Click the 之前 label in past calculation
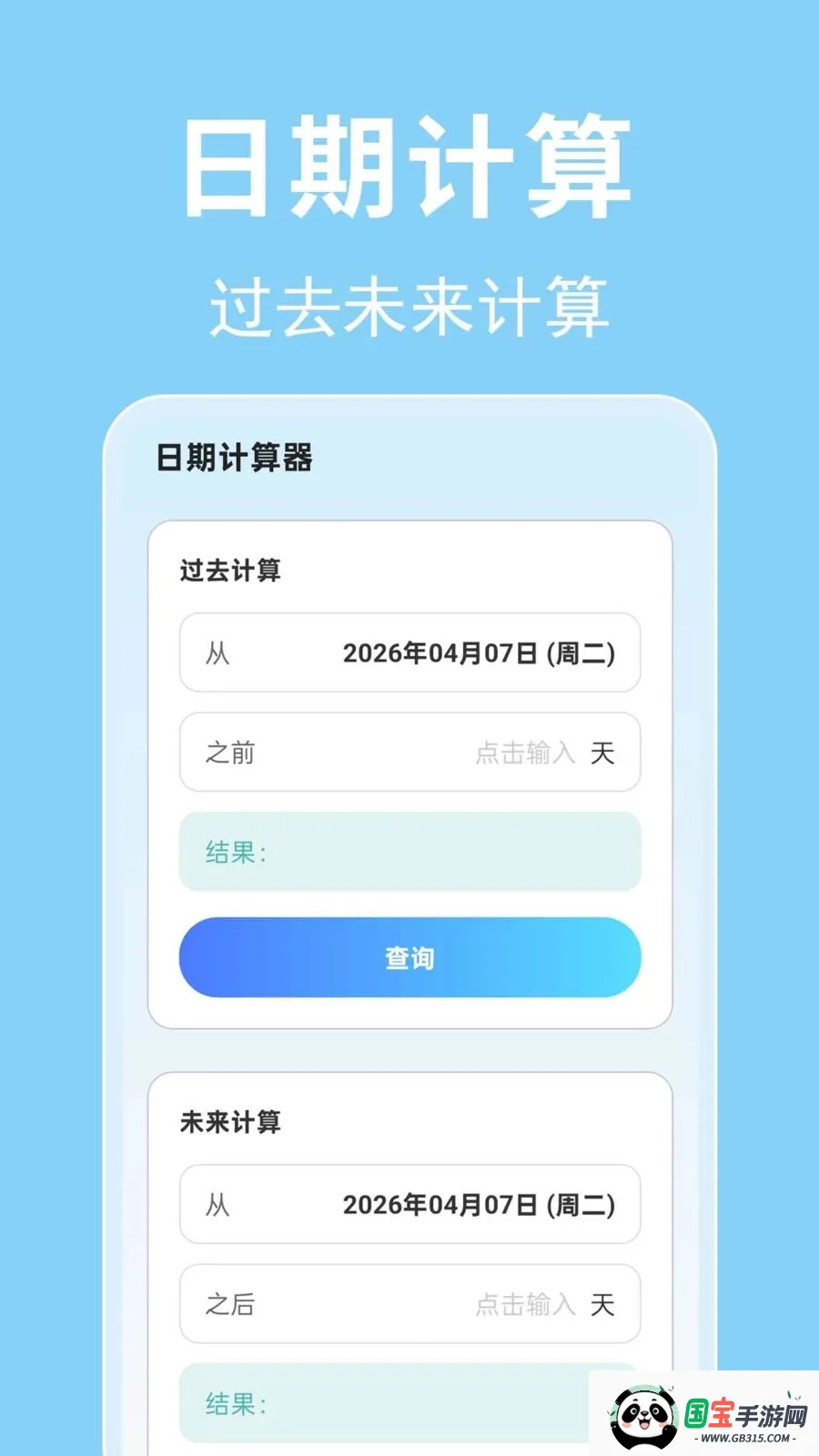The image size is (819, 1456). 231,753
